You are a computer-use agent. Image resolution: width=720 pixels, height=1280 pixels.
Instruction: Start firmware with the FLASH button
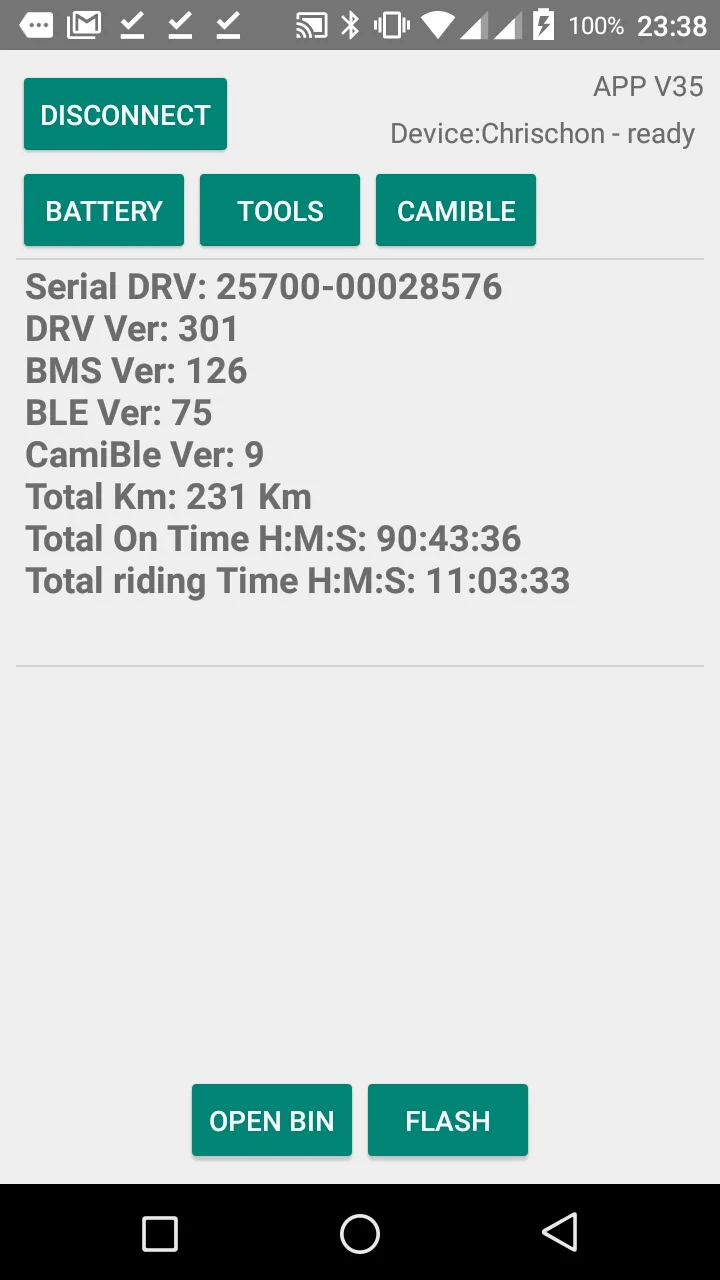coord(448,1120)
